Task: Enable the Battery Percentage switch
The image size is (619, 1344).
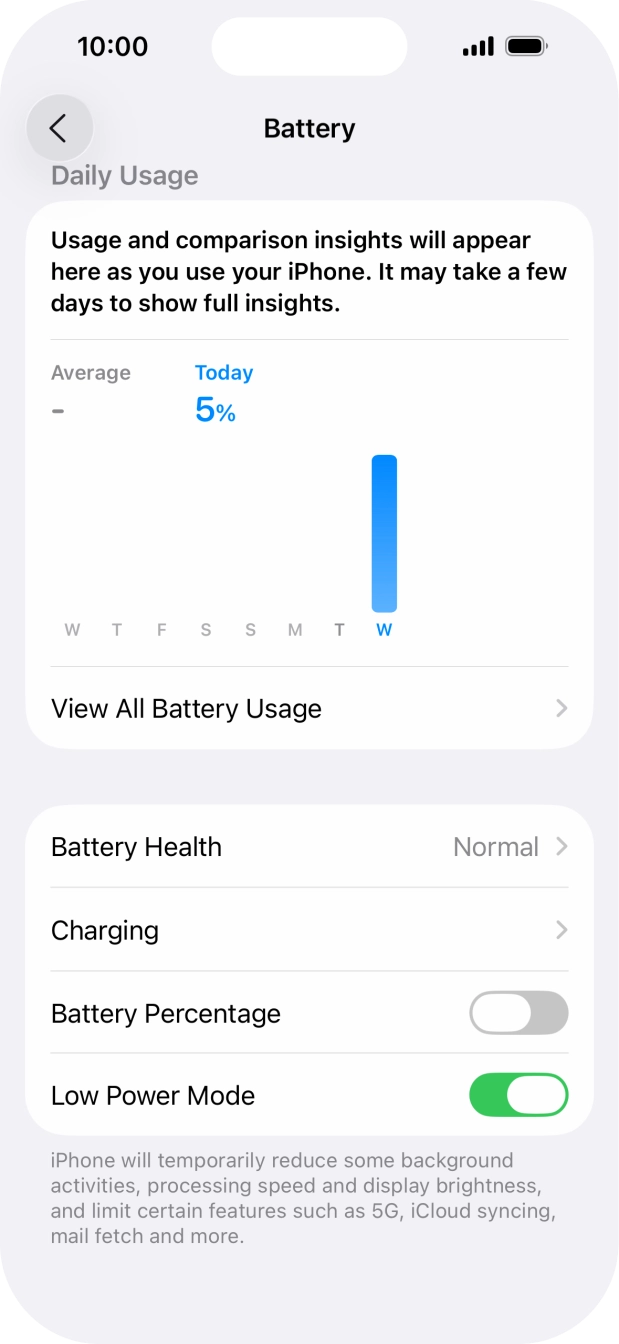Action: pos(518,1013)
